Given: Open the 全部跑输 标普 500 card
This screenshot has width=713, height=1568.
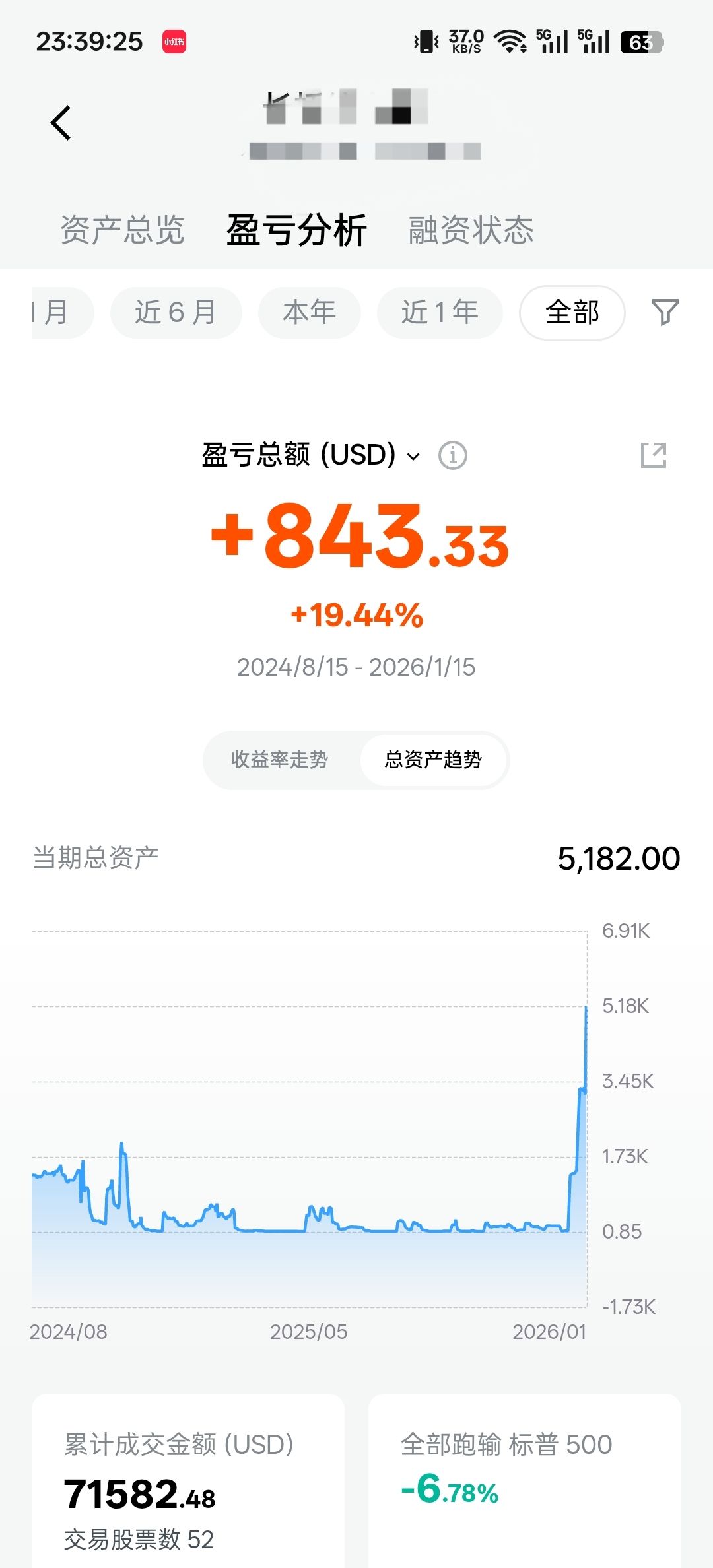Looking at the screenshot, I should [x=524, y=1485].
